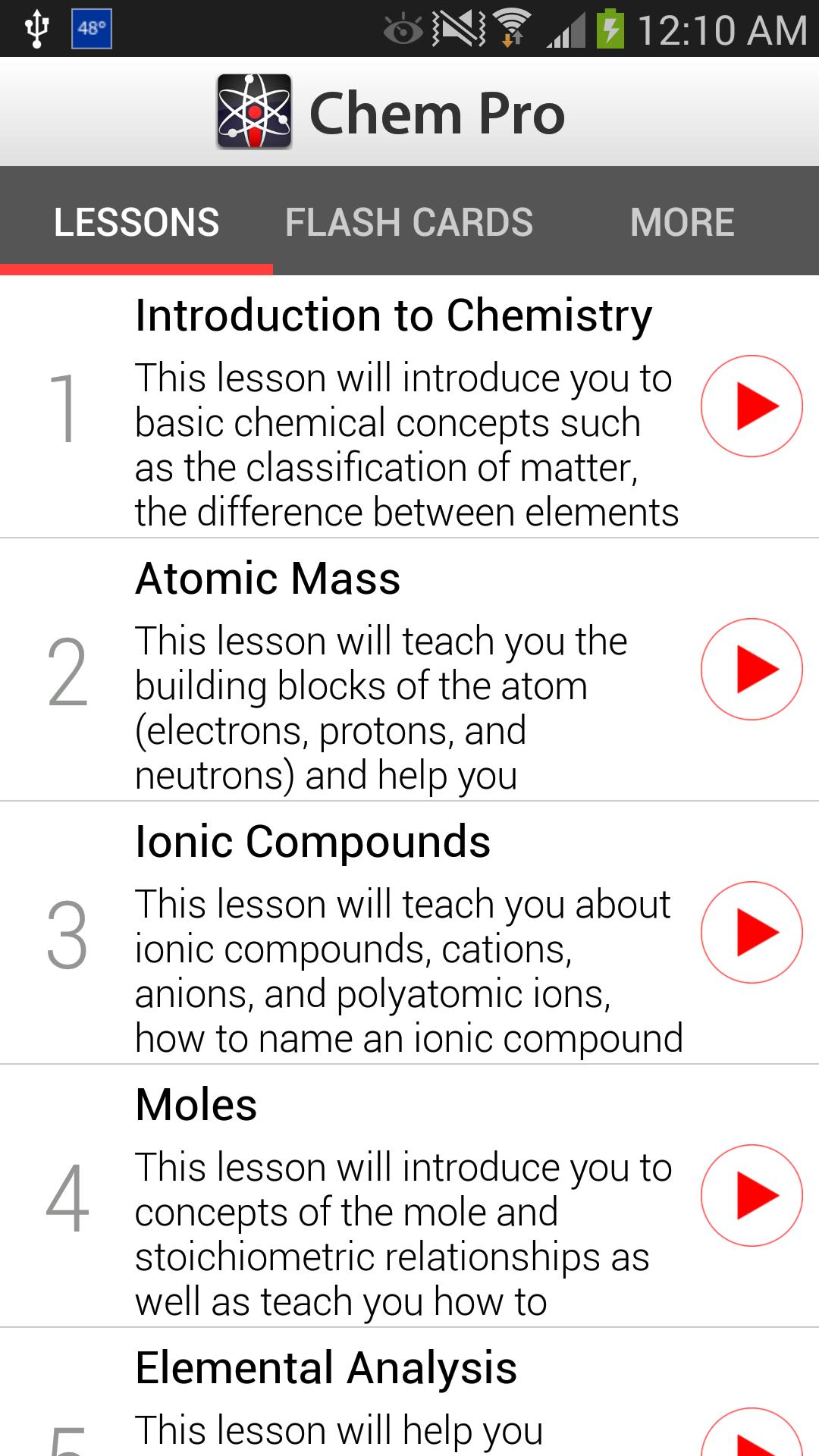
Task: Play the Introduction to Chemistry lesson
Action: tap(752, 406)
